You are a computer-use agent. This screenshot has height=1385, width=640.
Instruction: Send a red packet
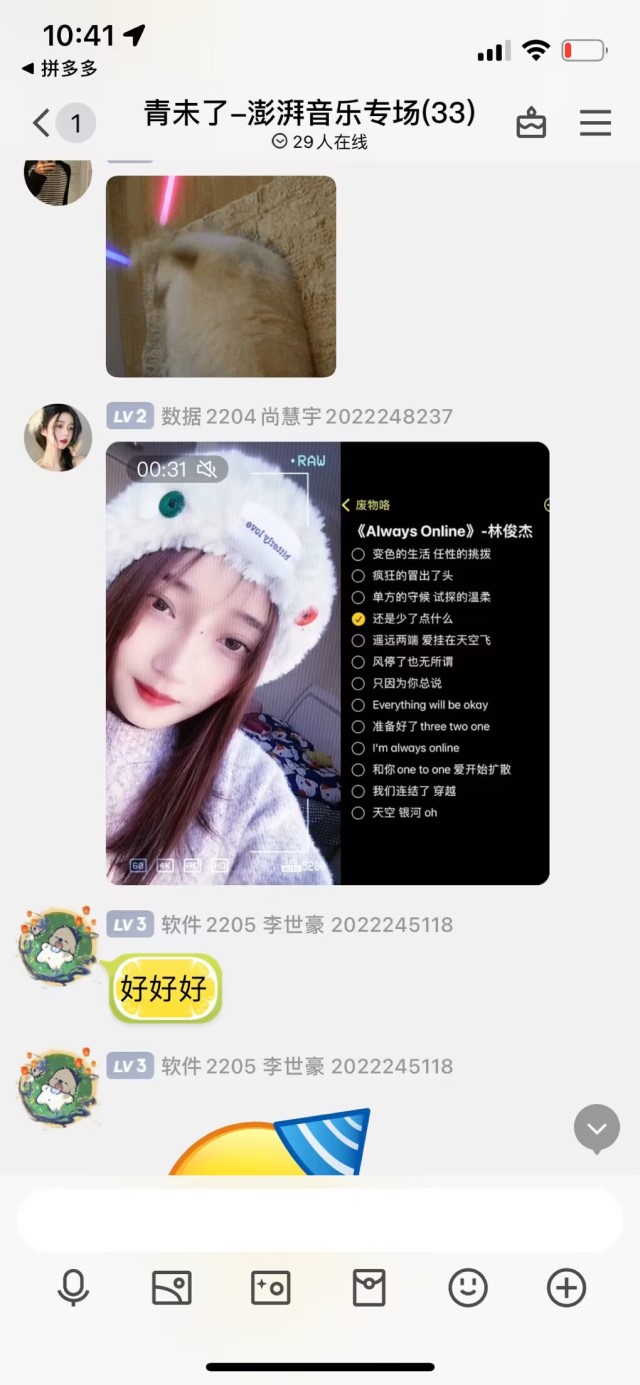pyautogui.click(x=369, y=1288)
